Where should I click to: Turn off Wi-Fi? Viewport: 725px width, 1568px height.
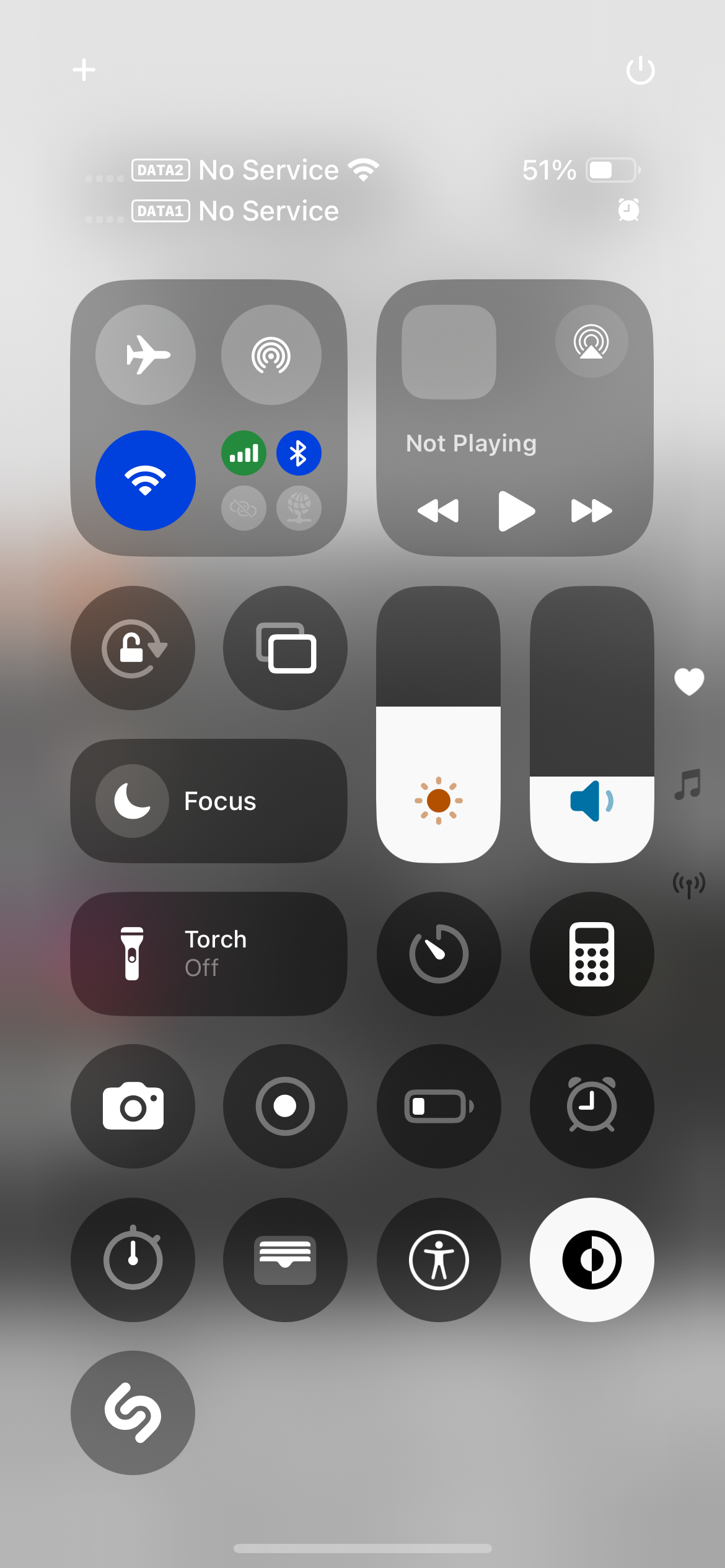click(146, 480)
